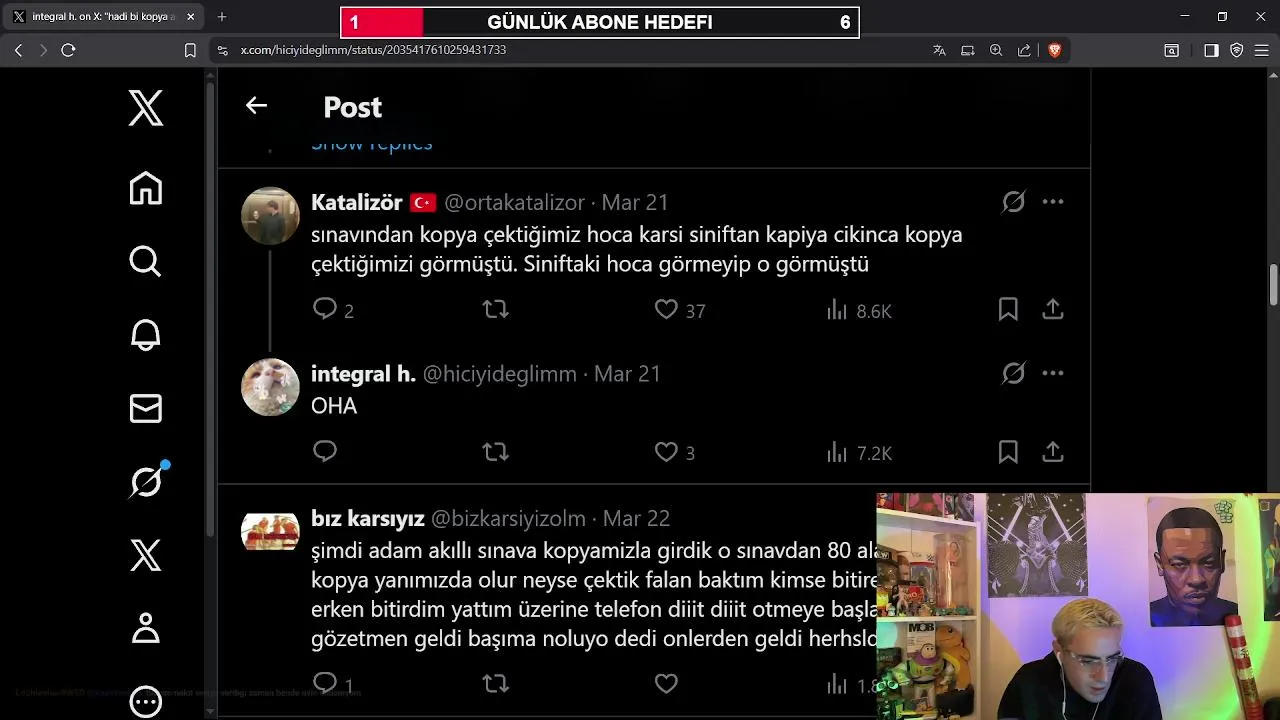Repost Katalizör's reply
This screenshot has width=1280, height=720.
495,310
